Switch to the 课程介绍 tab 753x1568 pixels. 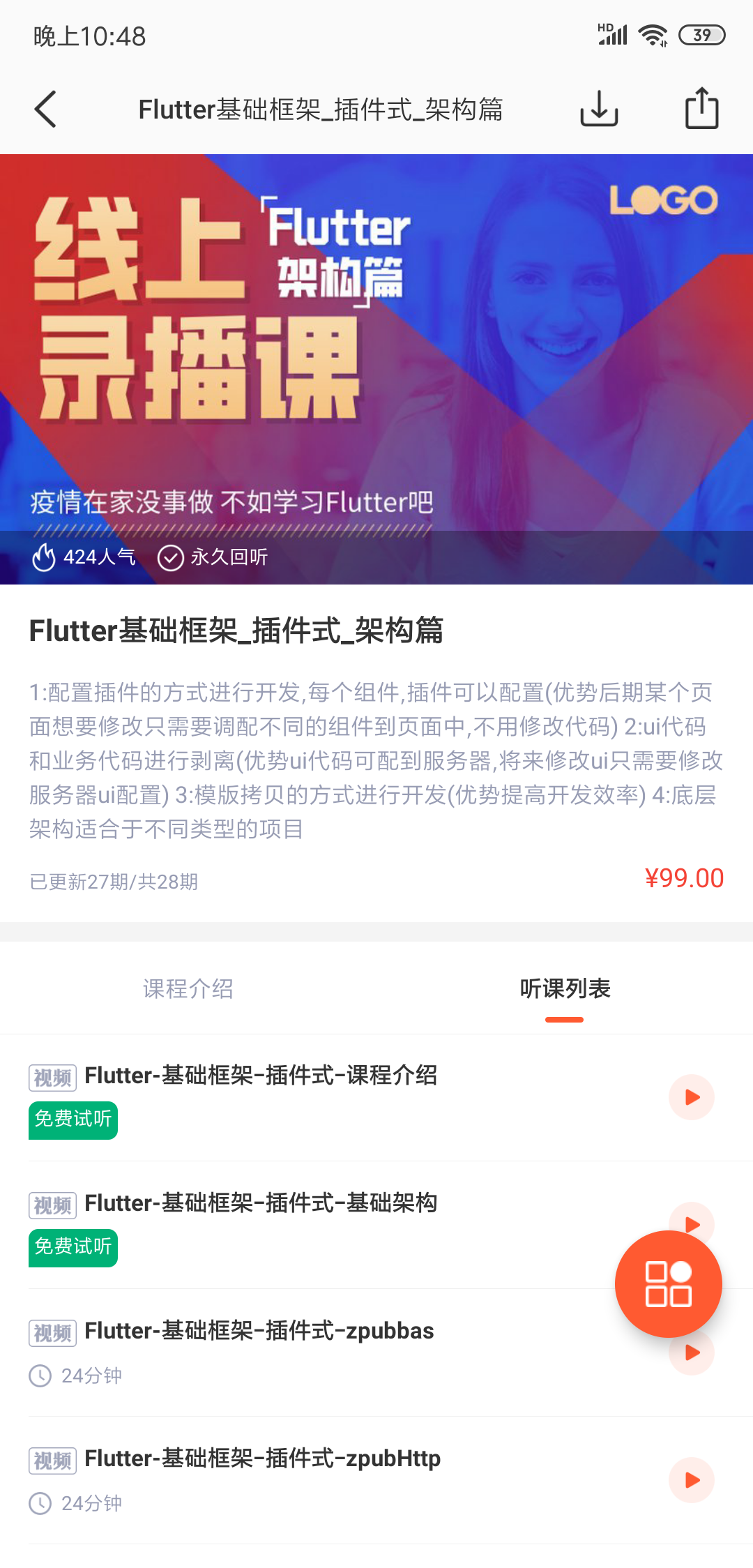pyautogui.click(x=188, y=988)
